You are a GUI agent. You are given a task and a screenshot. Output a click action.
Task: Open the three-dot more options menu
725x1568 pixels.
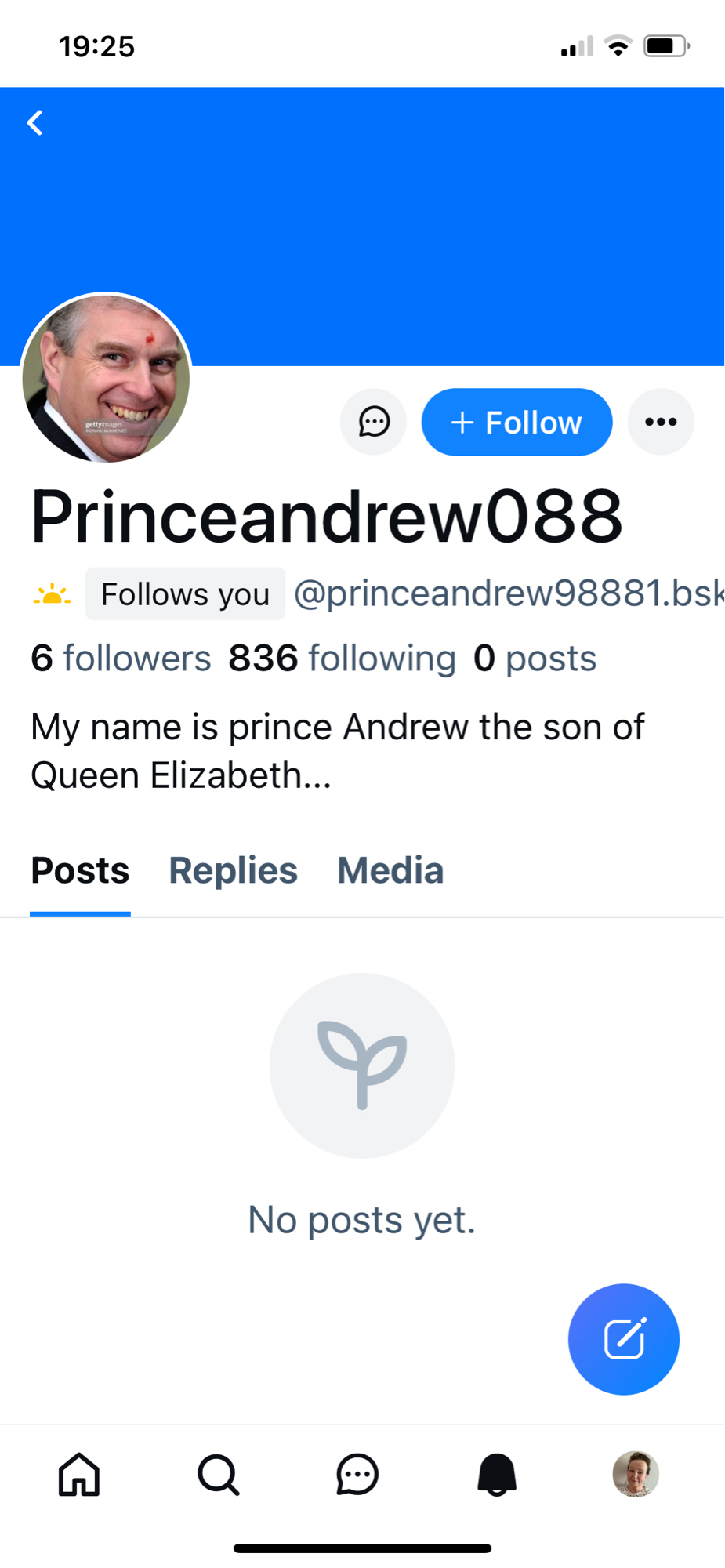pos(660,422)
